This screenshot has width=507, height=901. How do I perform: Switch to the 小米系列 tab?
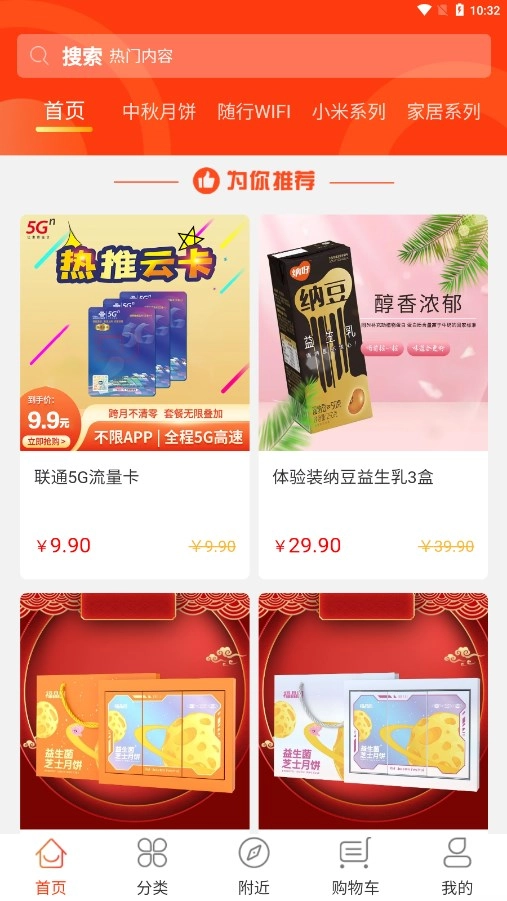348,111
